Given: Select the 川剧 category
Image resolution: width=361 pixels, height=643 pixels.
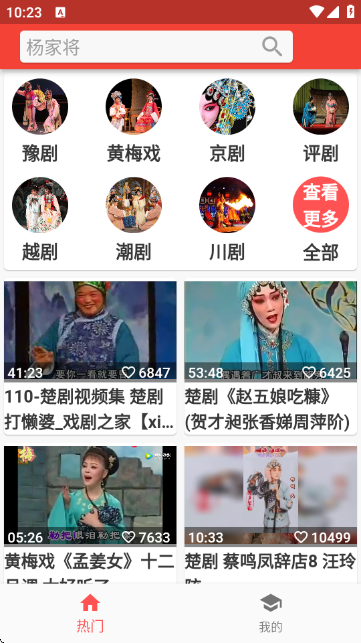Looking at the screenshot, I should [x=227, y=219].
